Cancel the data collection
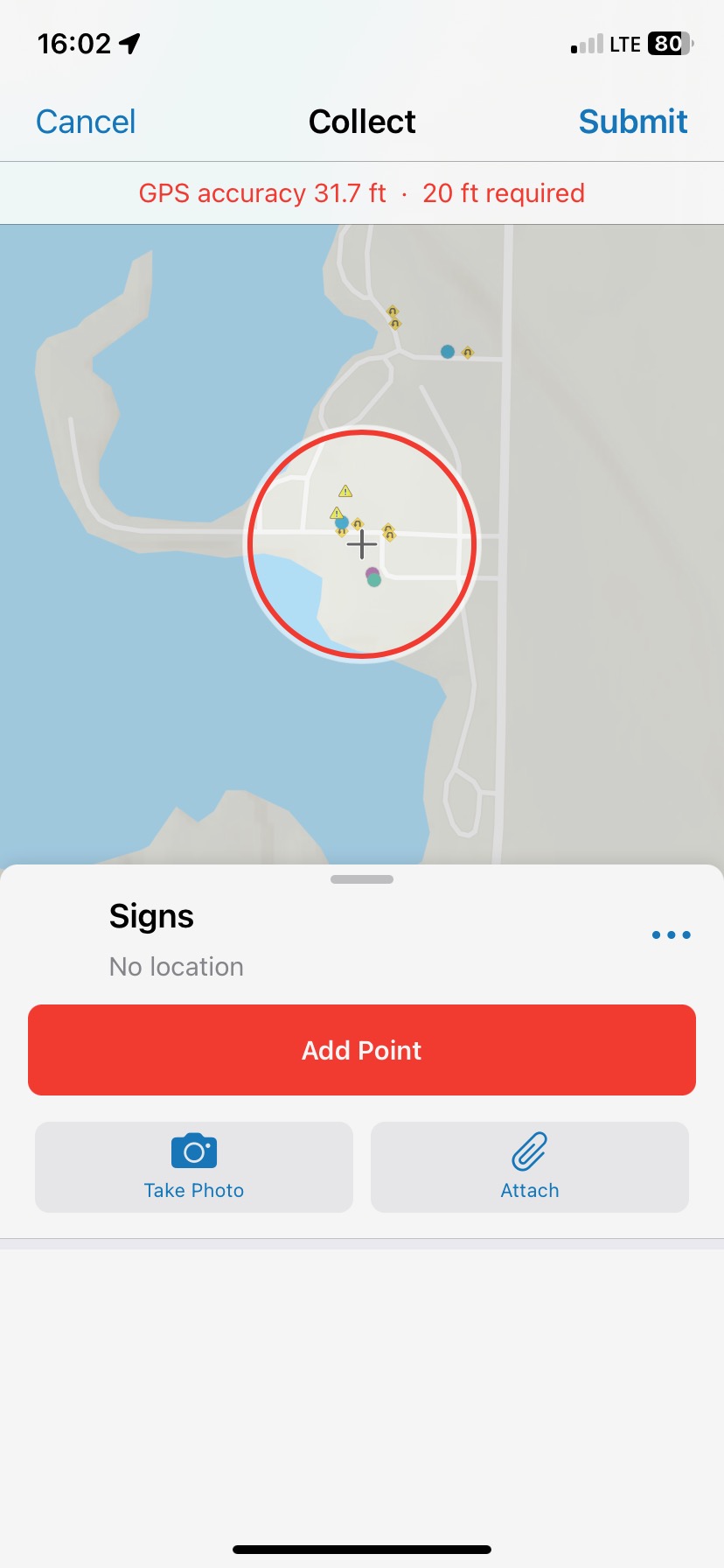Image resolution: width=724 pixels, height=1568 pixels. (x=86, y=122)
